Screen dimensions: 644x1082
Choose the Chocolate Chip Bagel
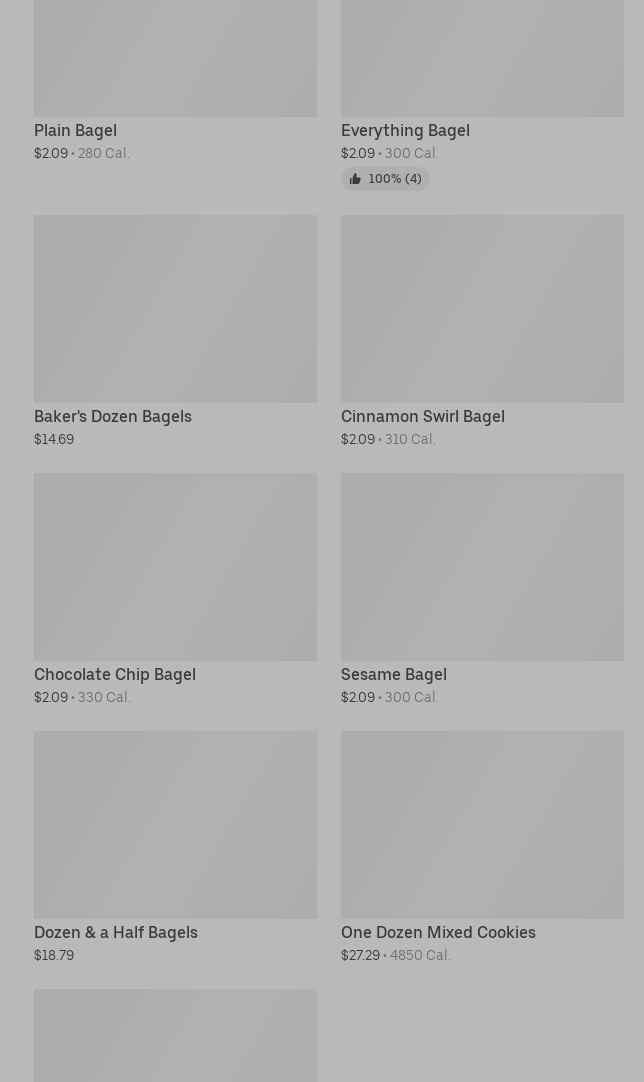click(175, 589)
